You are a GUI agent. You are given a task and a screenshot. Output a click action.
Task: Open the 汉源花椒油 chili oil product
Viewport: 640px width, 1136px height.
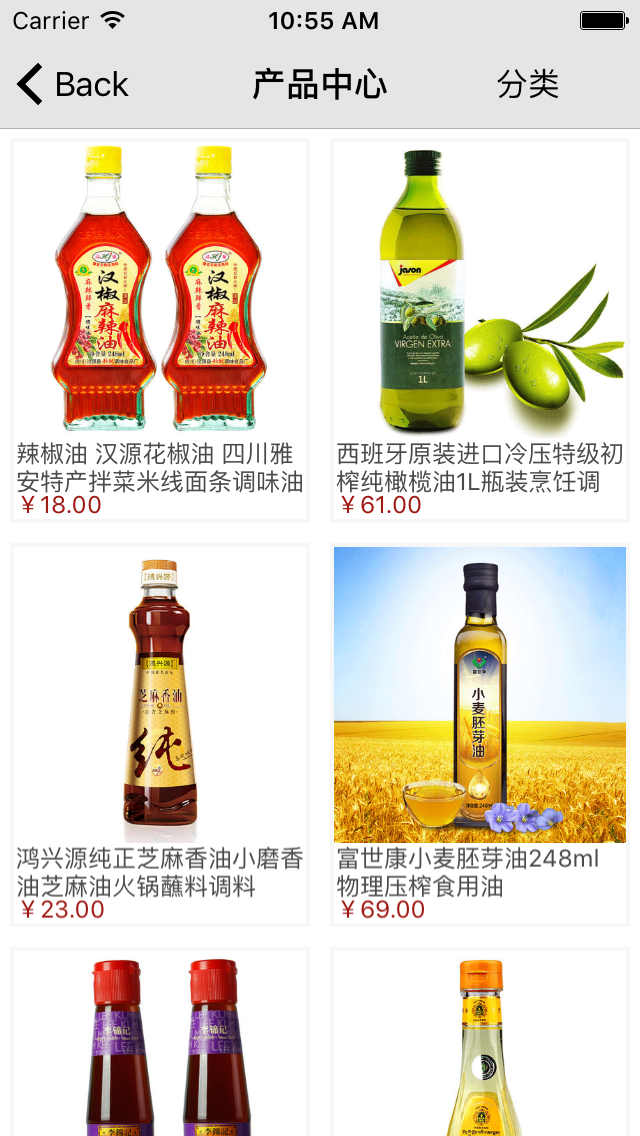[x=159, y=330]
